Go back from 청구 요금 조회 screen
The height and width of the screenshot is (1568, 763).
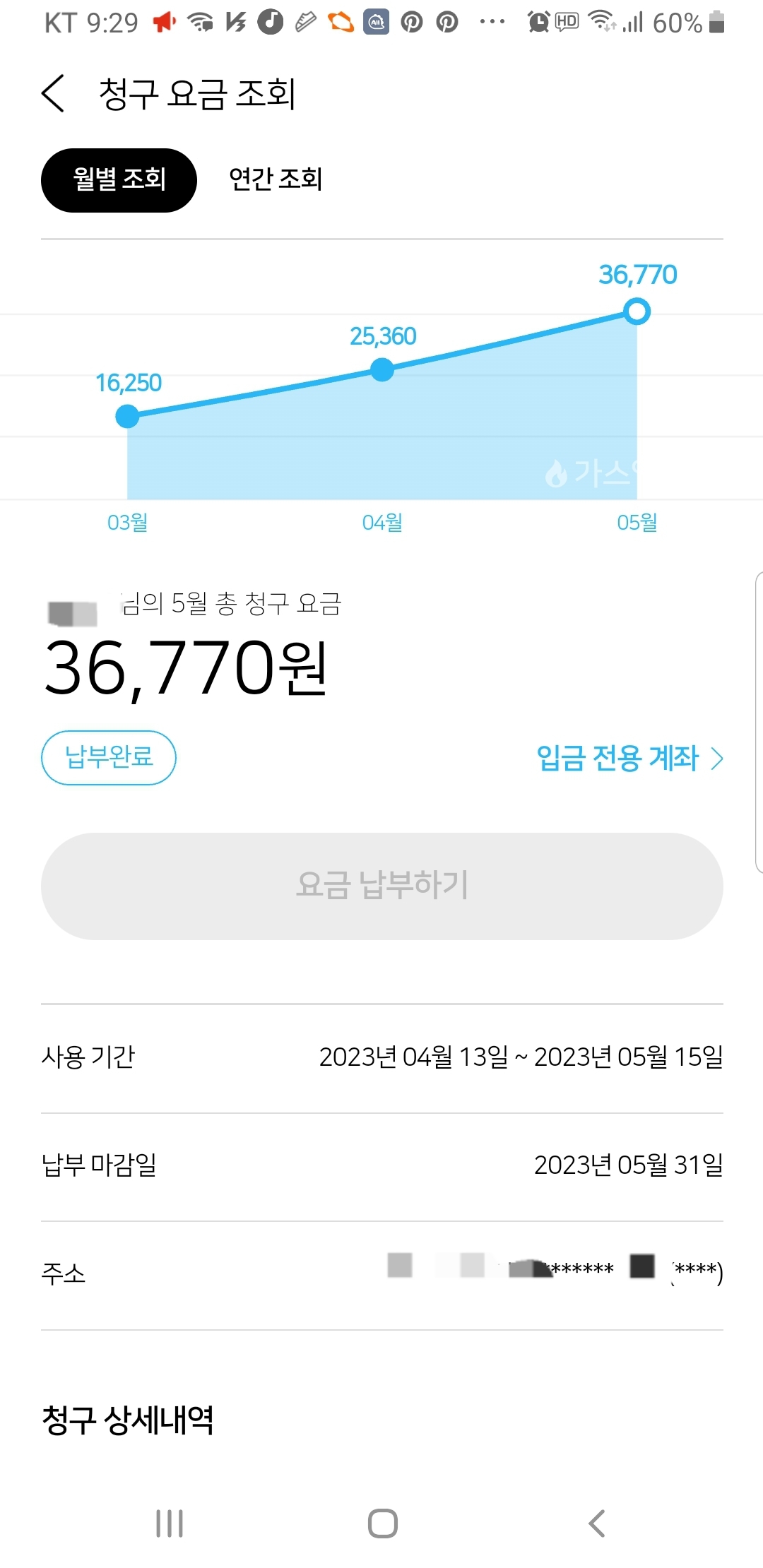click(x=54, y=93)
